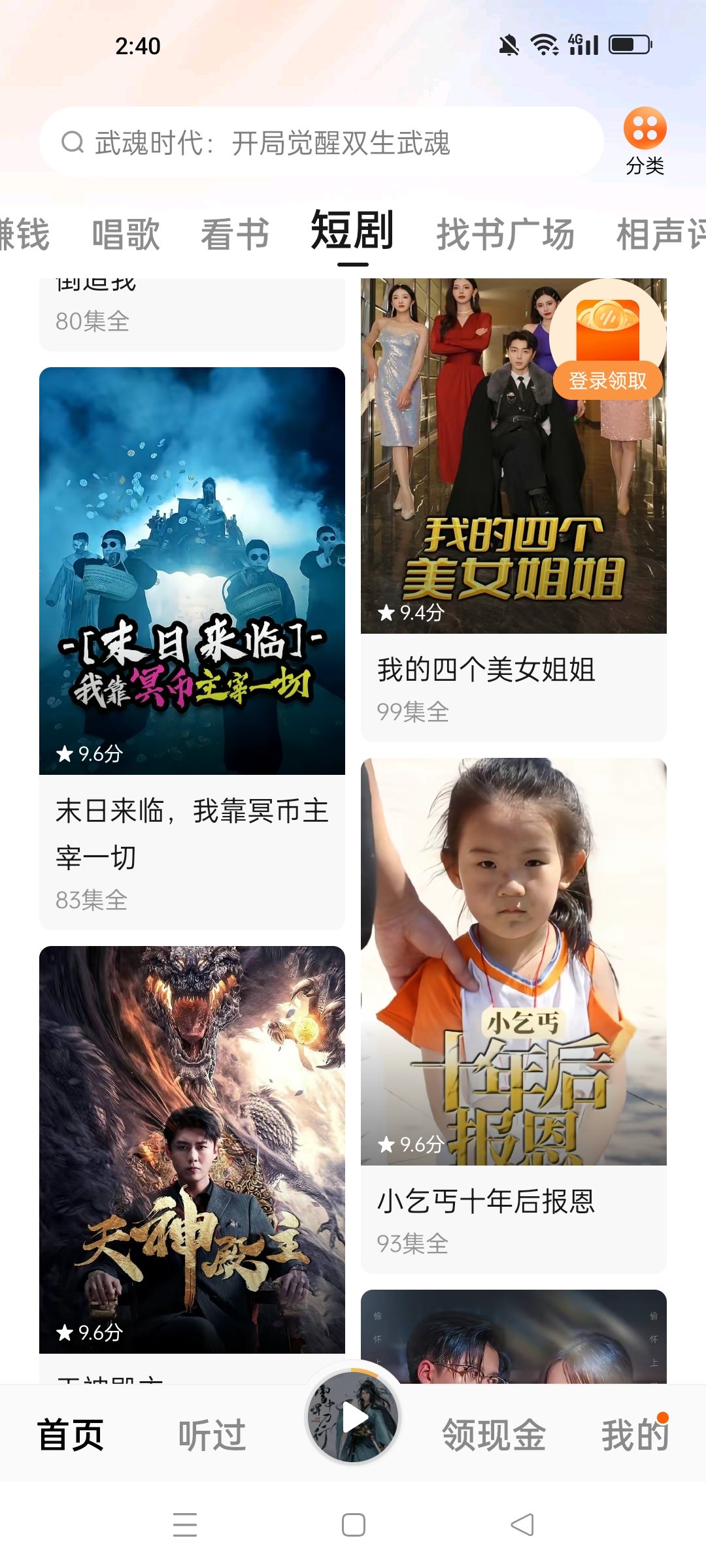Viewport: 706px width, 1568px height.
Task: Tap the system back button
Action: [522, 1525]
